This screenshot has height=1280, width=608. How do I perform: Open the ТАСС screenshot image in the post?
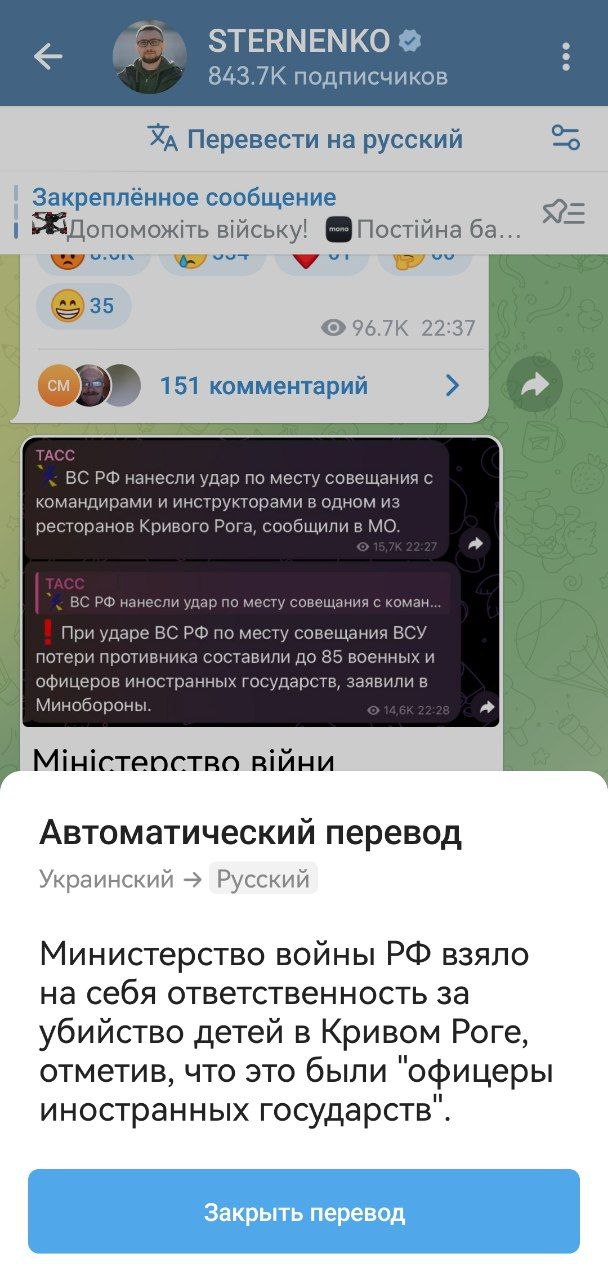(260, 582)
